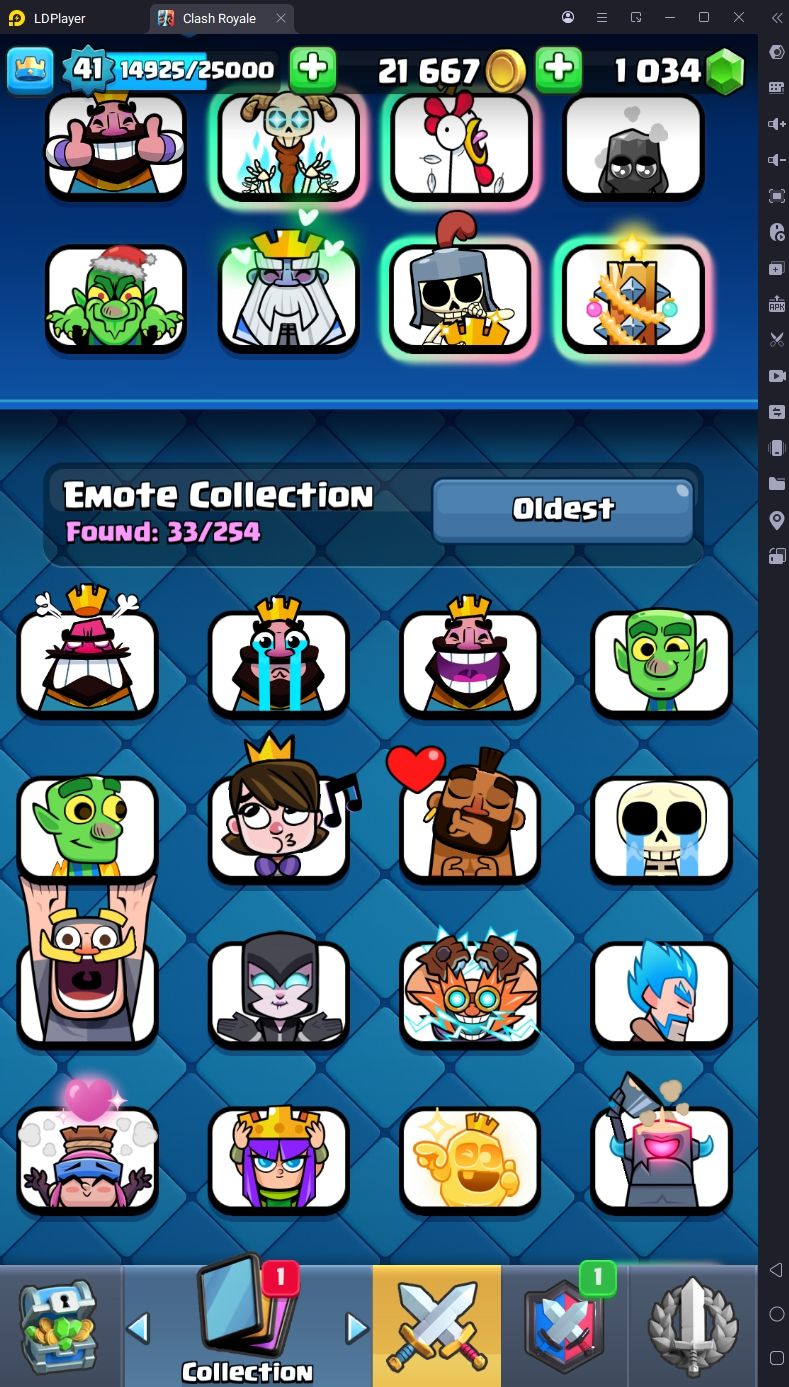
Task: Tap the right arrow beside Collection
Action: coord(356,1328)
